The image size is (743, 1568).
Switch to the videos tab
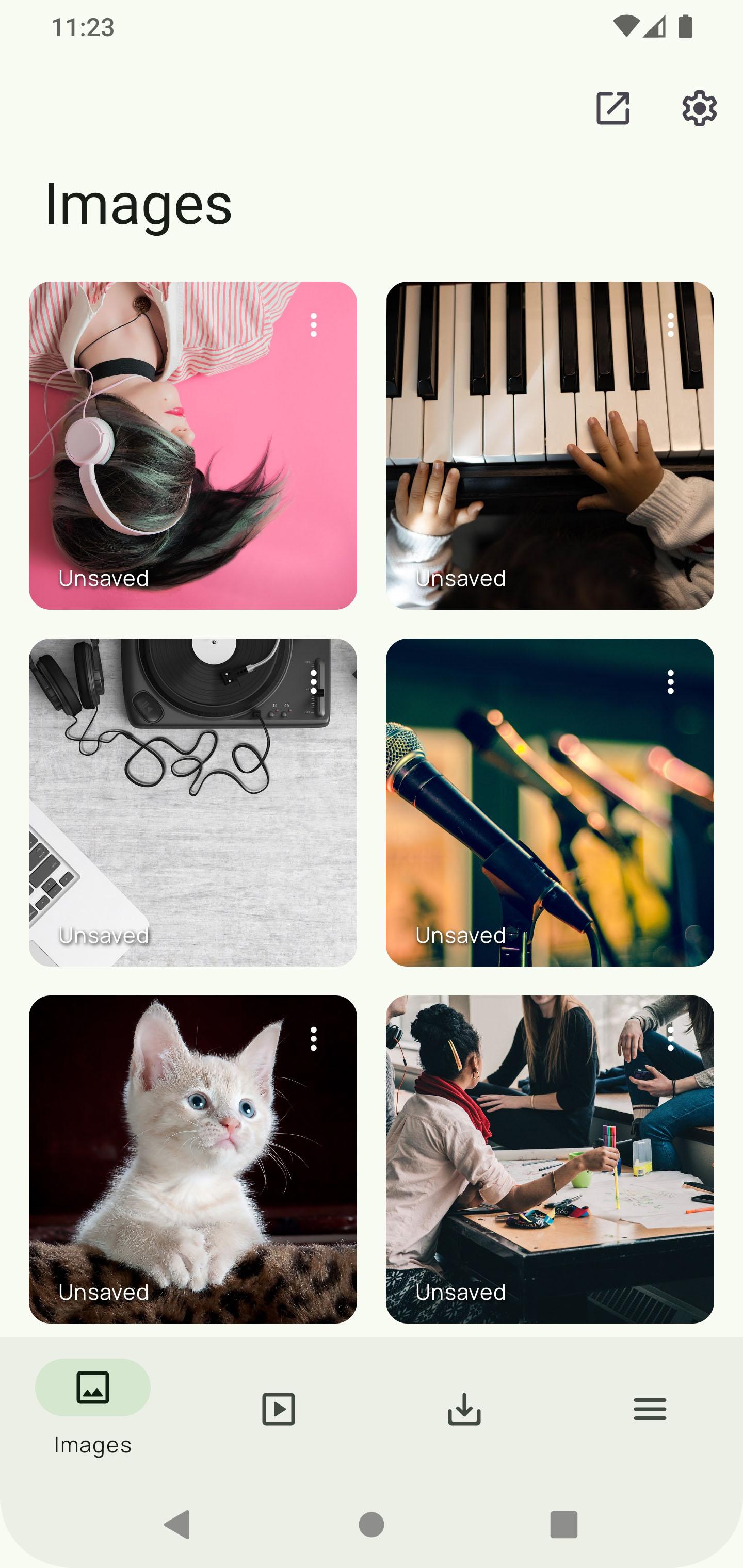click(x=278, y=1409)
